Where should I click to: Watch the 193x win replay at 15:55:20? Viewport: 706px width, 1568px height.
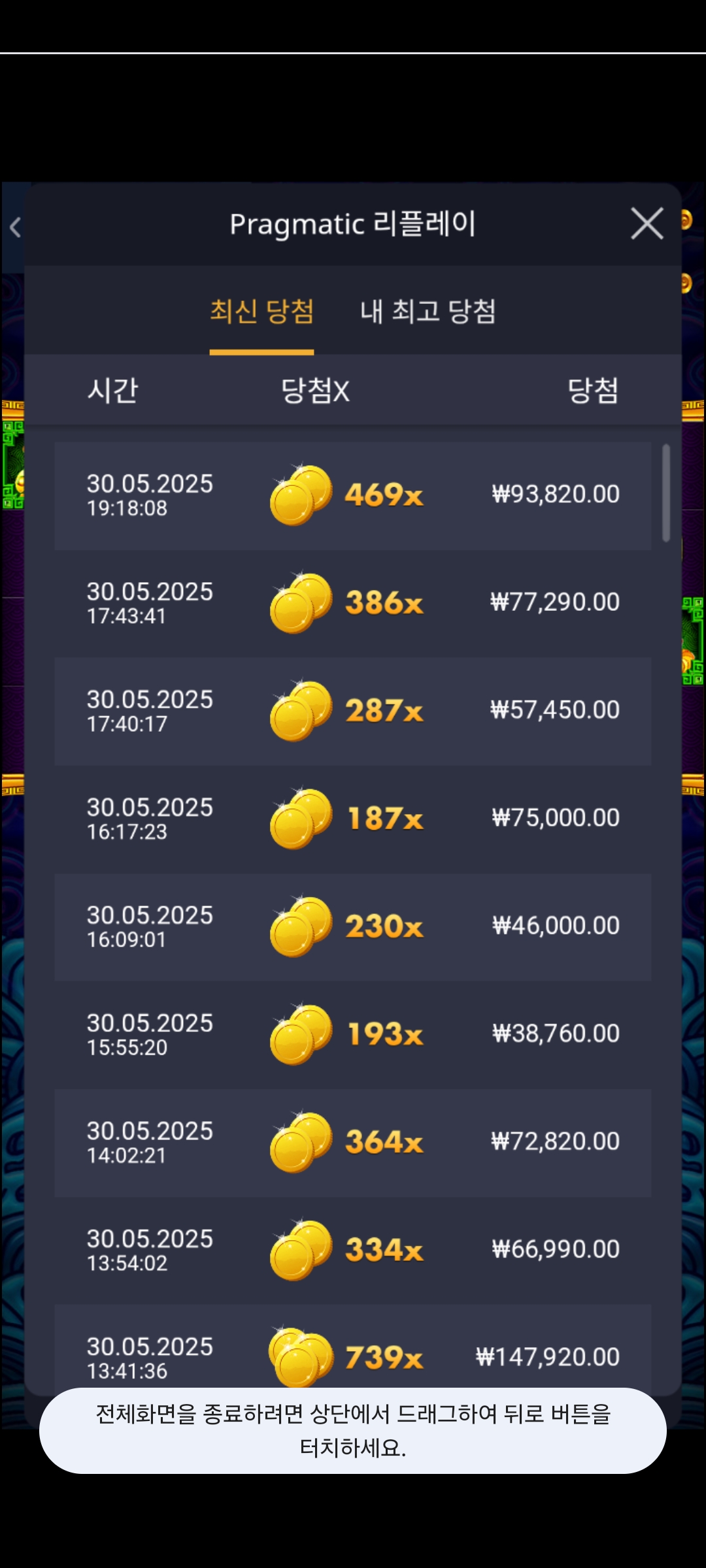pyautogui.click(x=353, y=1034)
